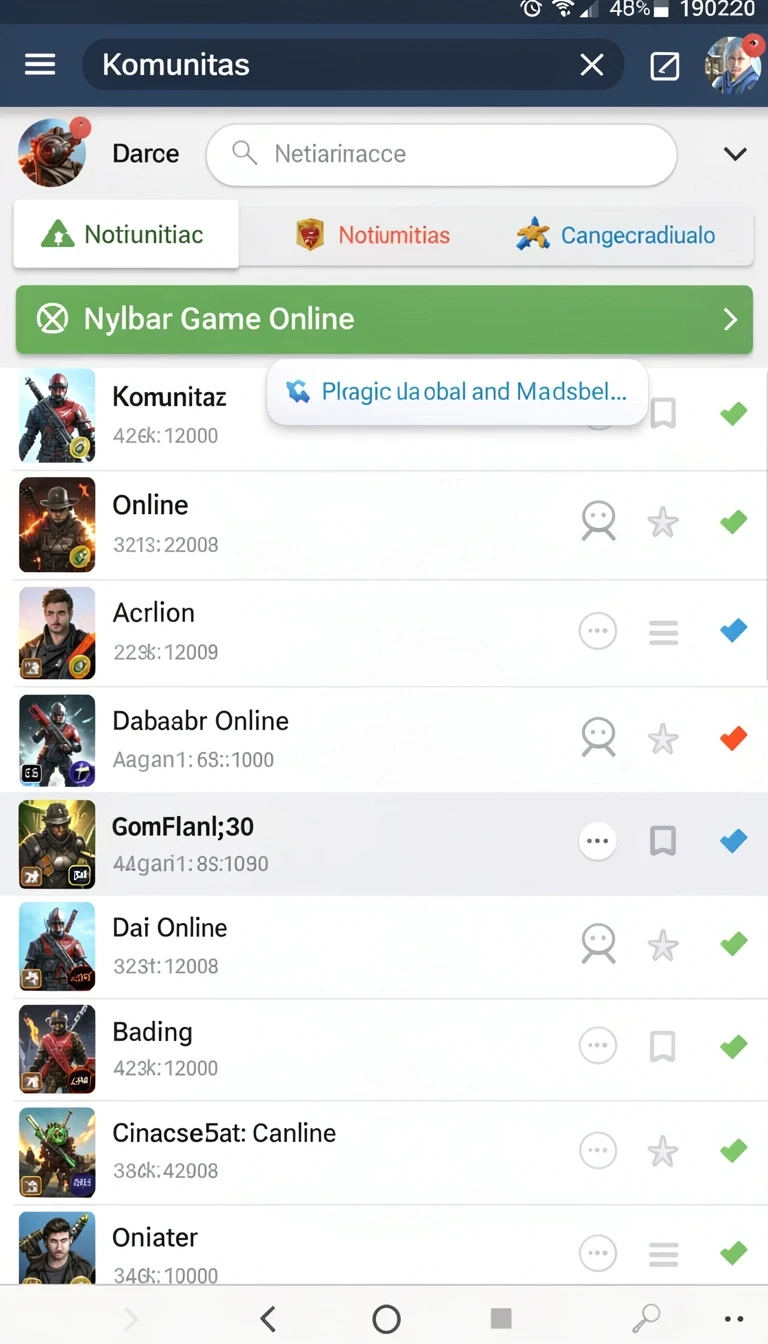Open the hamburger drawer menu
Screen dimensions: 768x1344
40,65
